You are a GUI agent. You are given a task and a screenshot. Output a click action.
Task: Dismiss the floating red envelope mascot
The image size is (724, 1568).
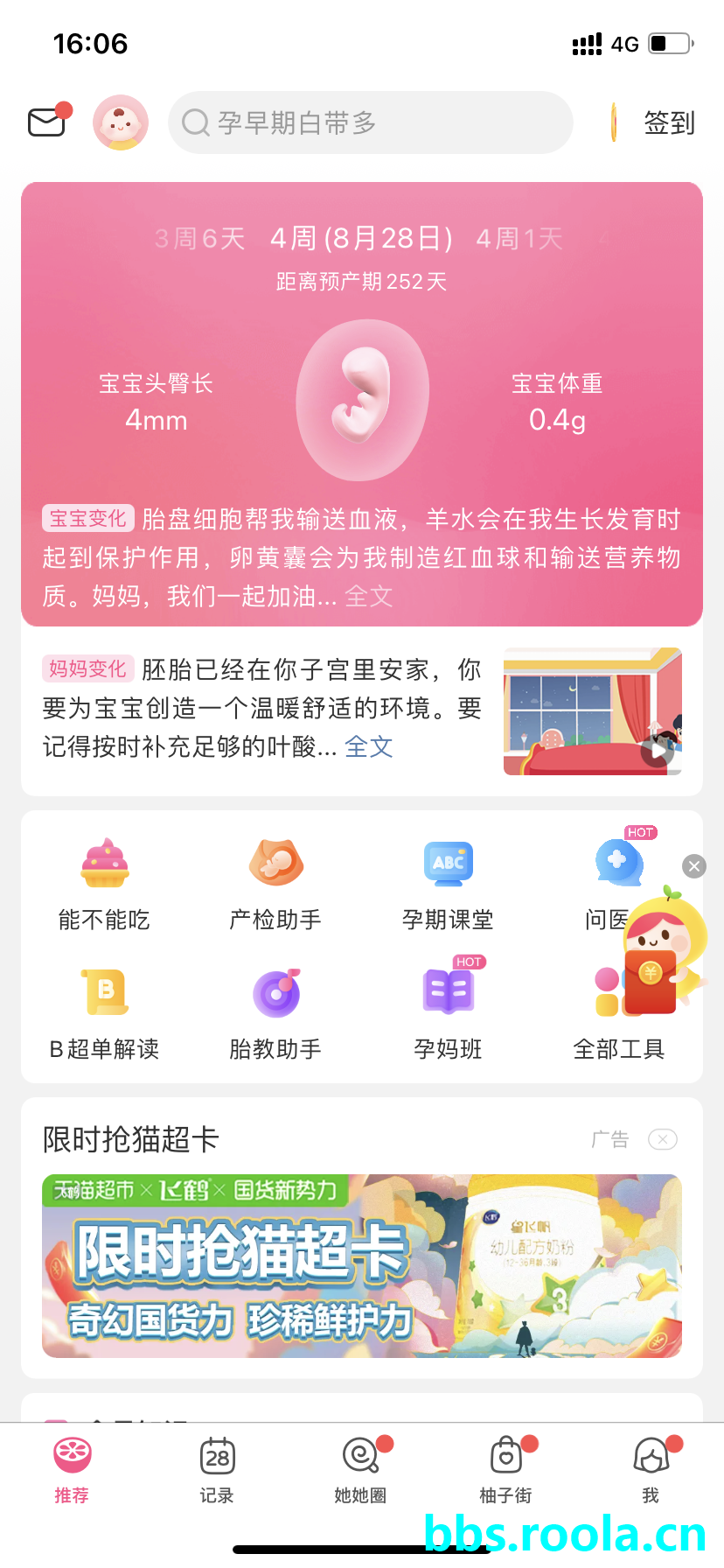694,866
